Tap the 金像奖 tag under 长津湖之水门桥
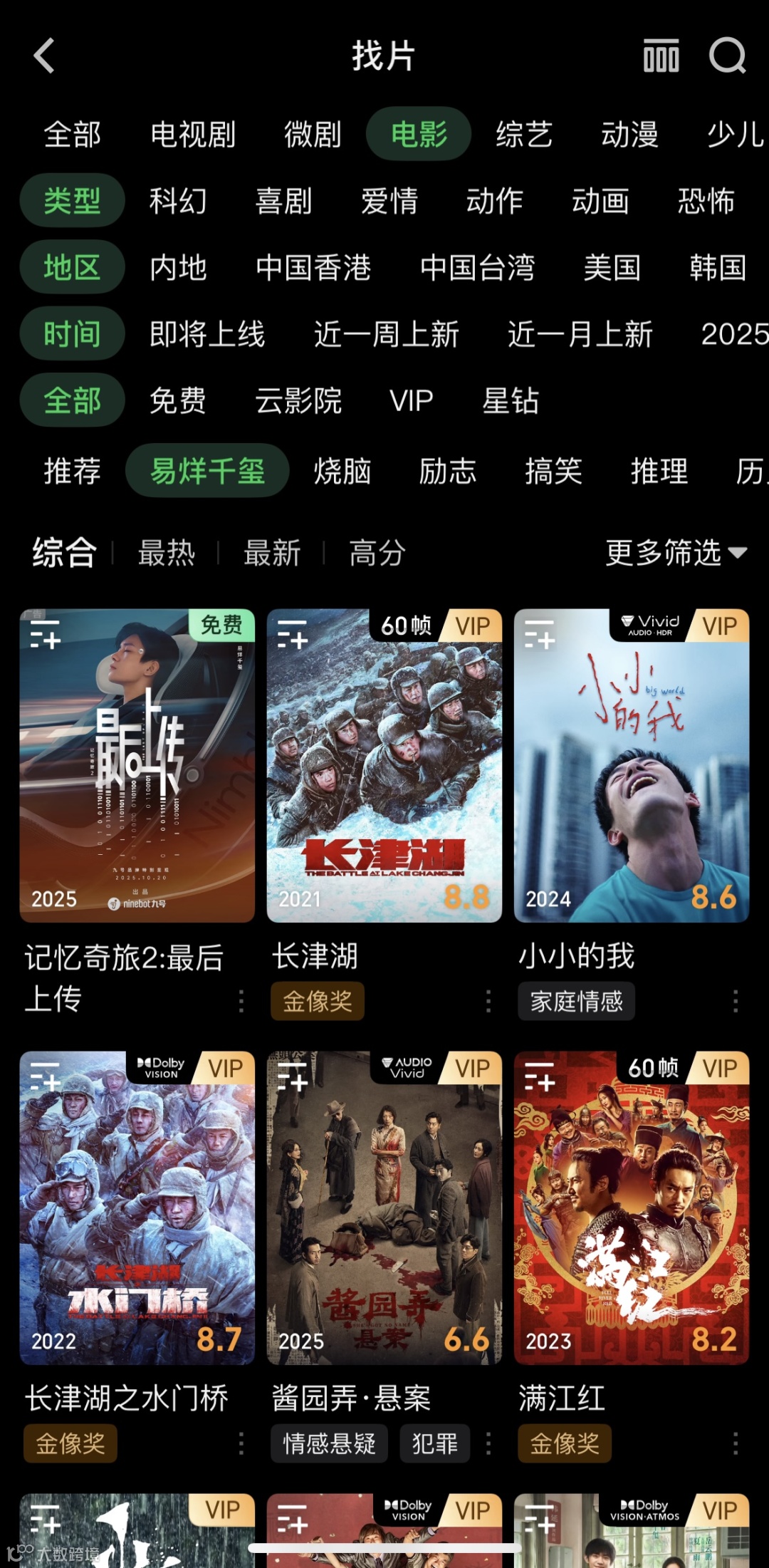The height and width of the screenshot is (1568, 769). click(x=70, y=1443)
